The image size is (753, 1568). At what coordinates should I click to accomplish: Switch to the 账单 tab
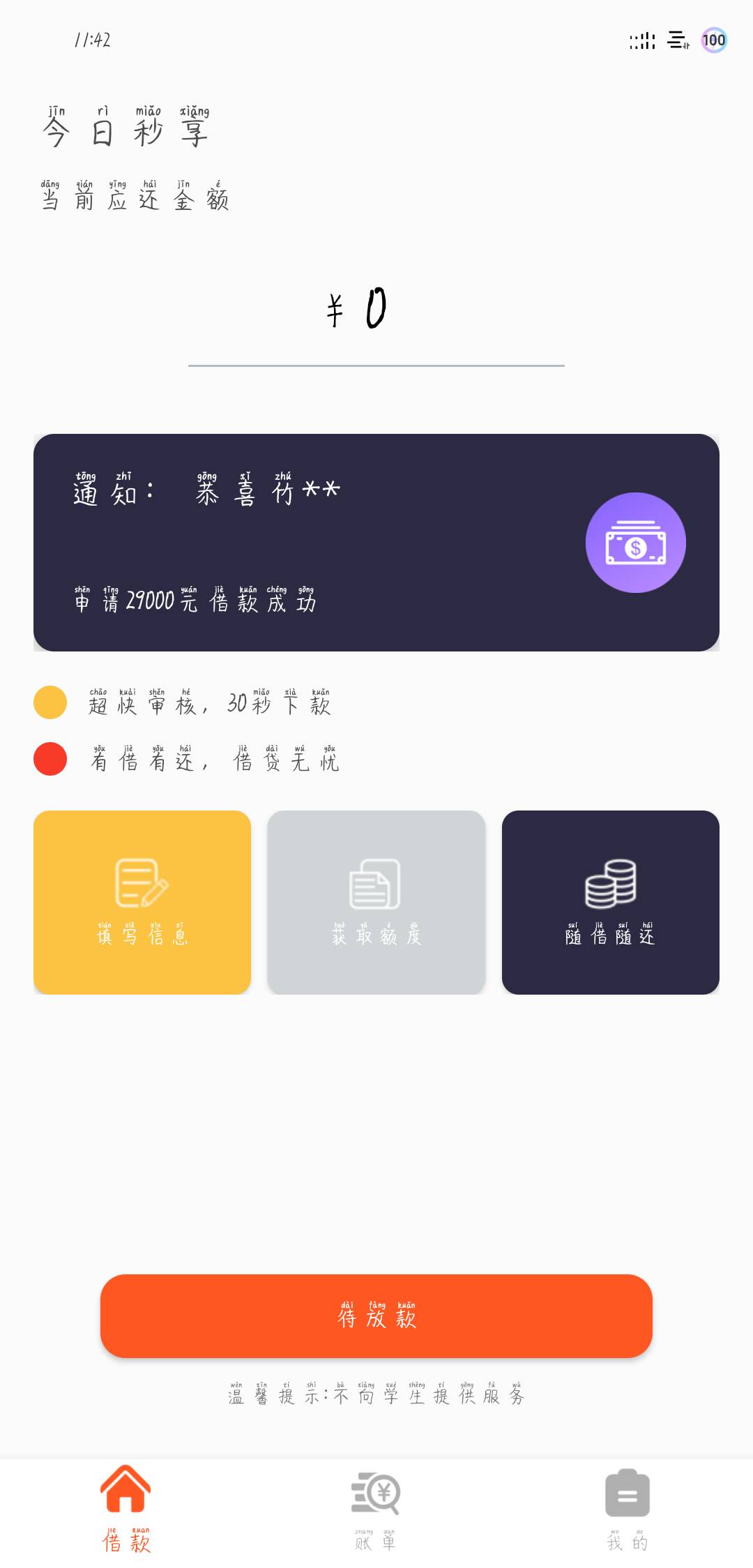(x=376, y=1509)
